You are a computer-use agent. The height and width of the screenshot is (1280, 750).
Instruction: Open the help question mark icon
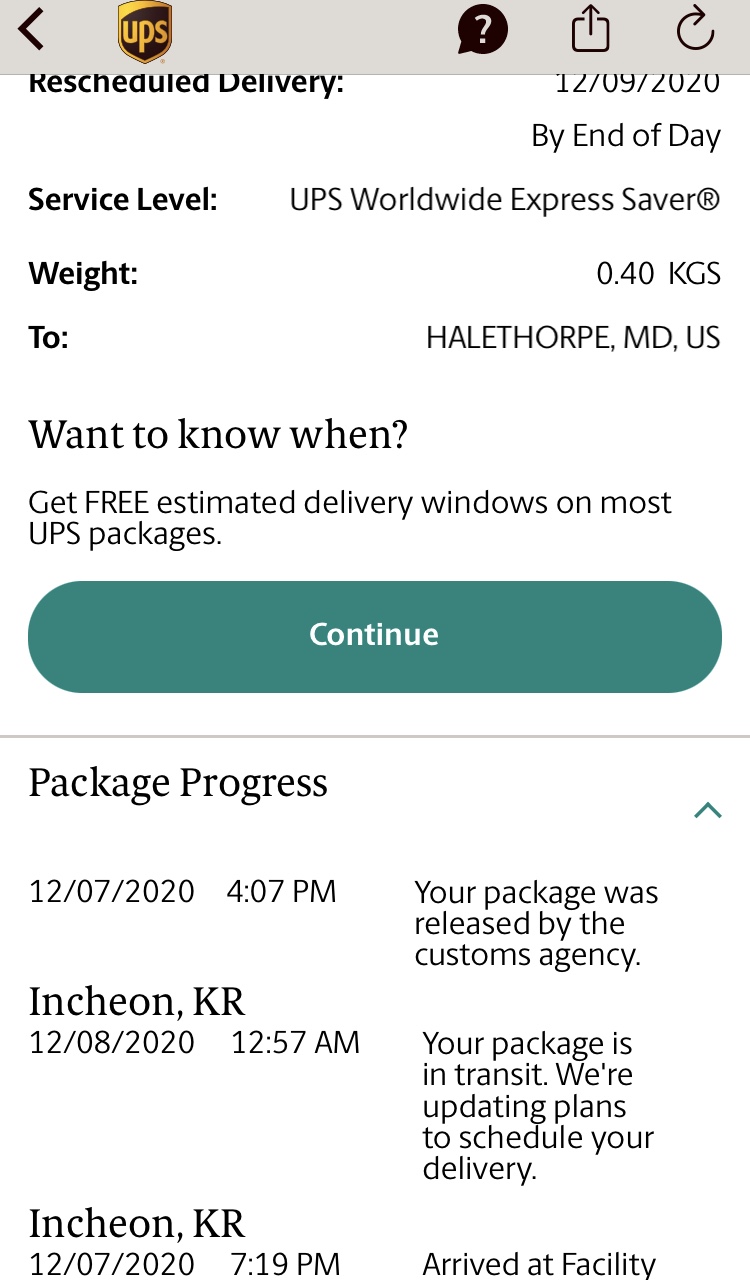pos(483,30)
